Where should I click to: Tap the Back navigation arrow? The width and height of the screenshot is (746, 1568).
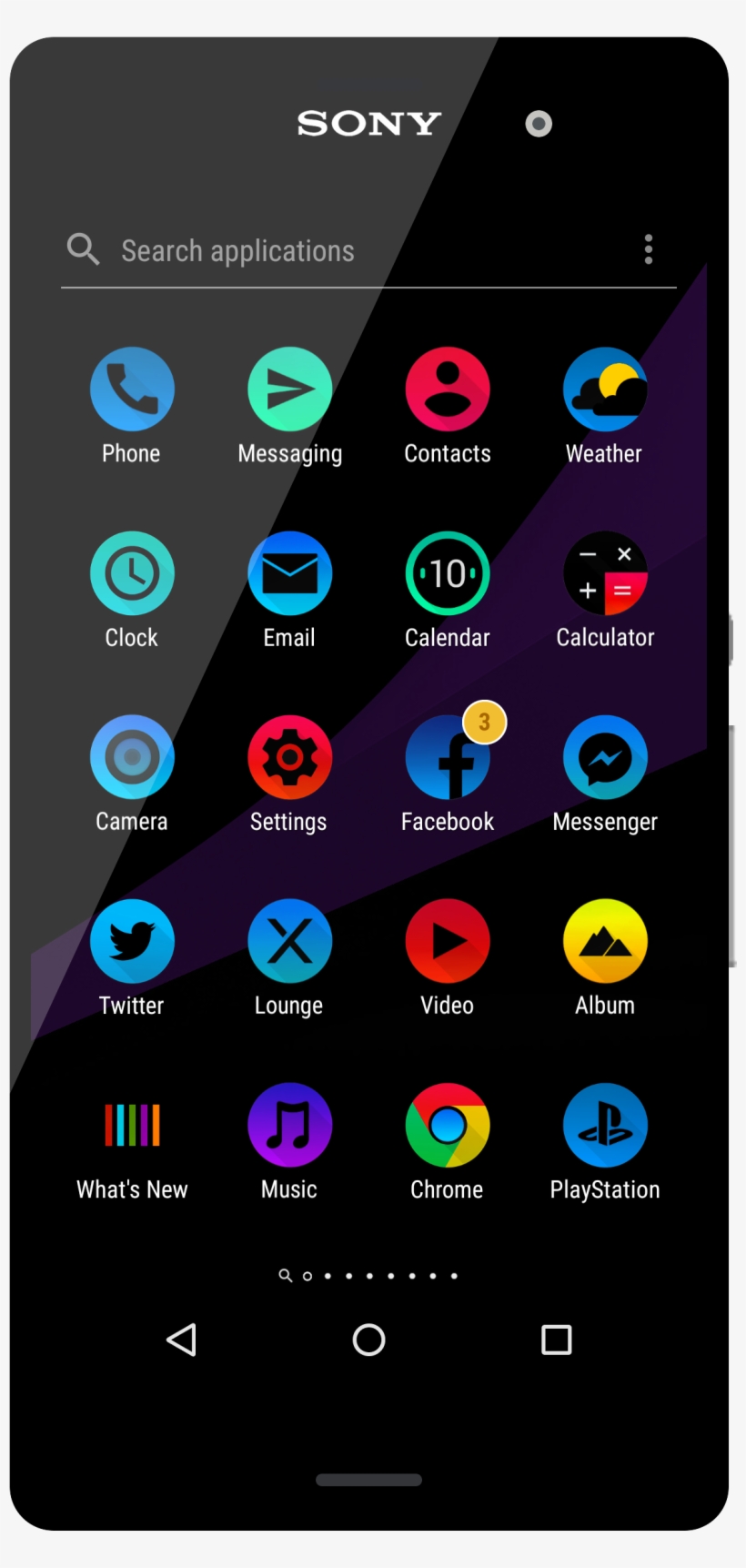[182, 1340]
